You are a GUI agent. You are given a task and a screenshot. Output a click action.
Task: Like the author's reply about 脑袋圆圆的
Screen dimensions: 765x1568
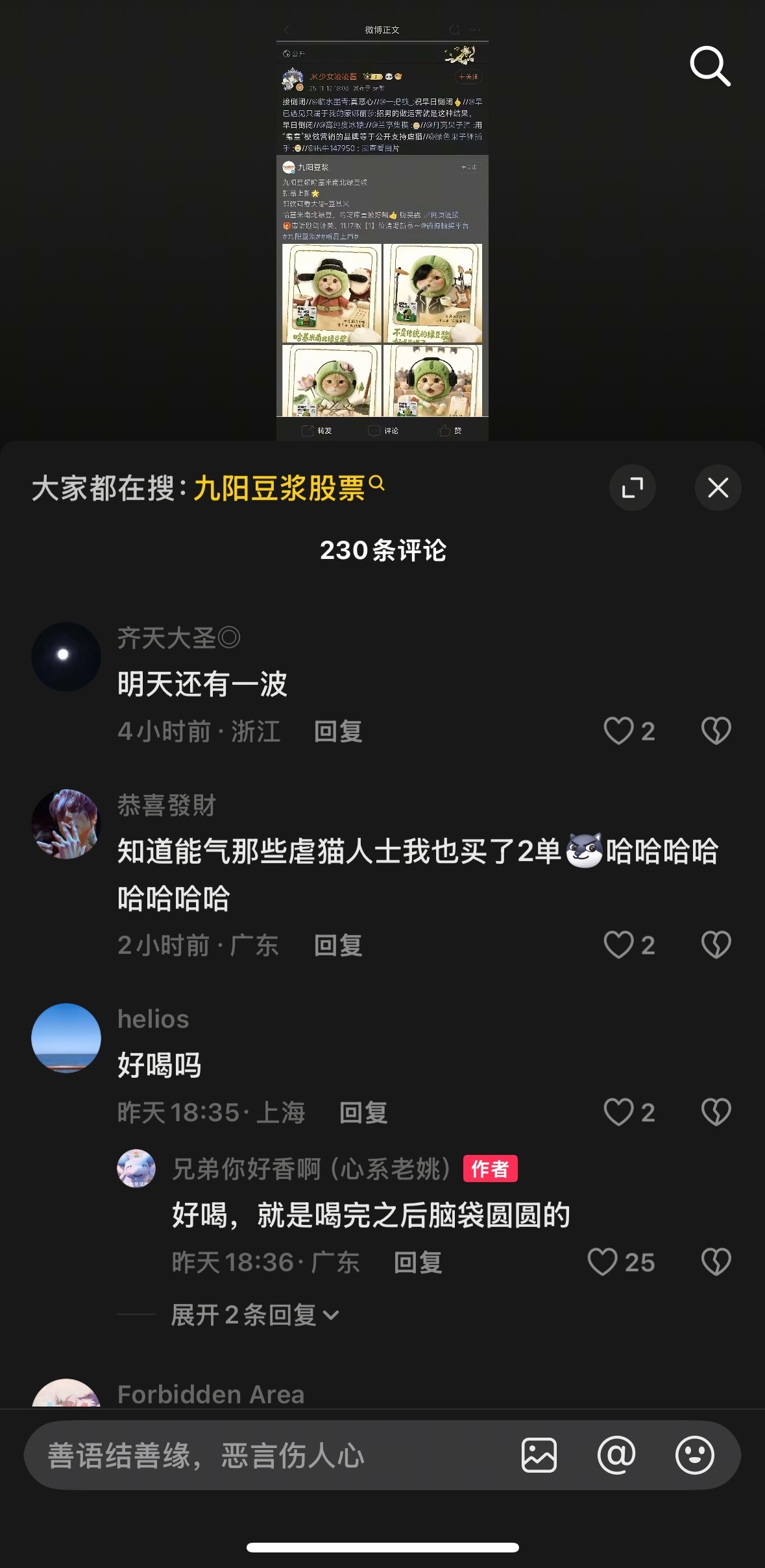(x=603, y=1262)
